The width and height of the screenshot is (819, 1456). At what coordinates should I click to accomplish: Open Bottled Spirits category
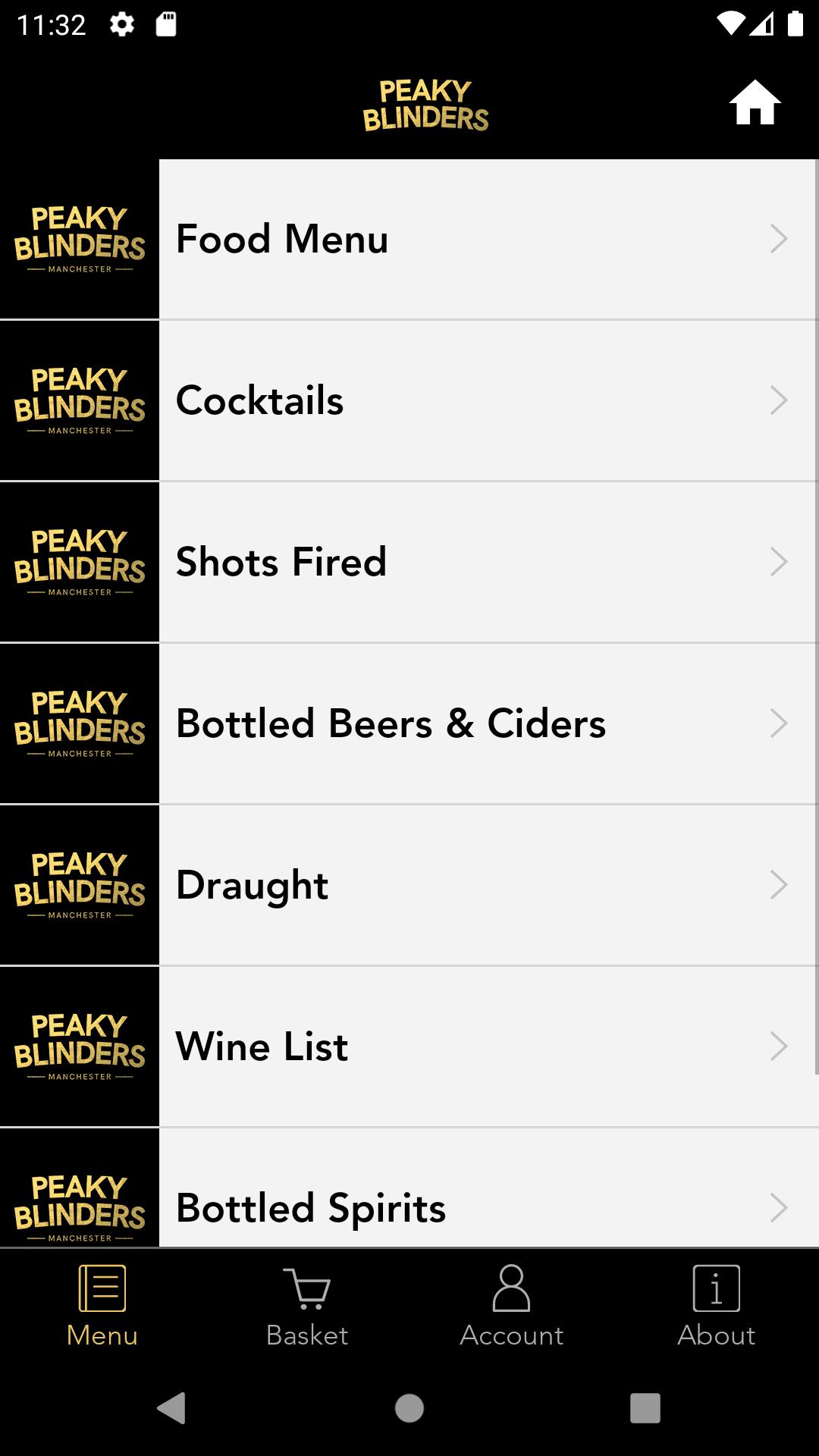tap(409, 1188)
